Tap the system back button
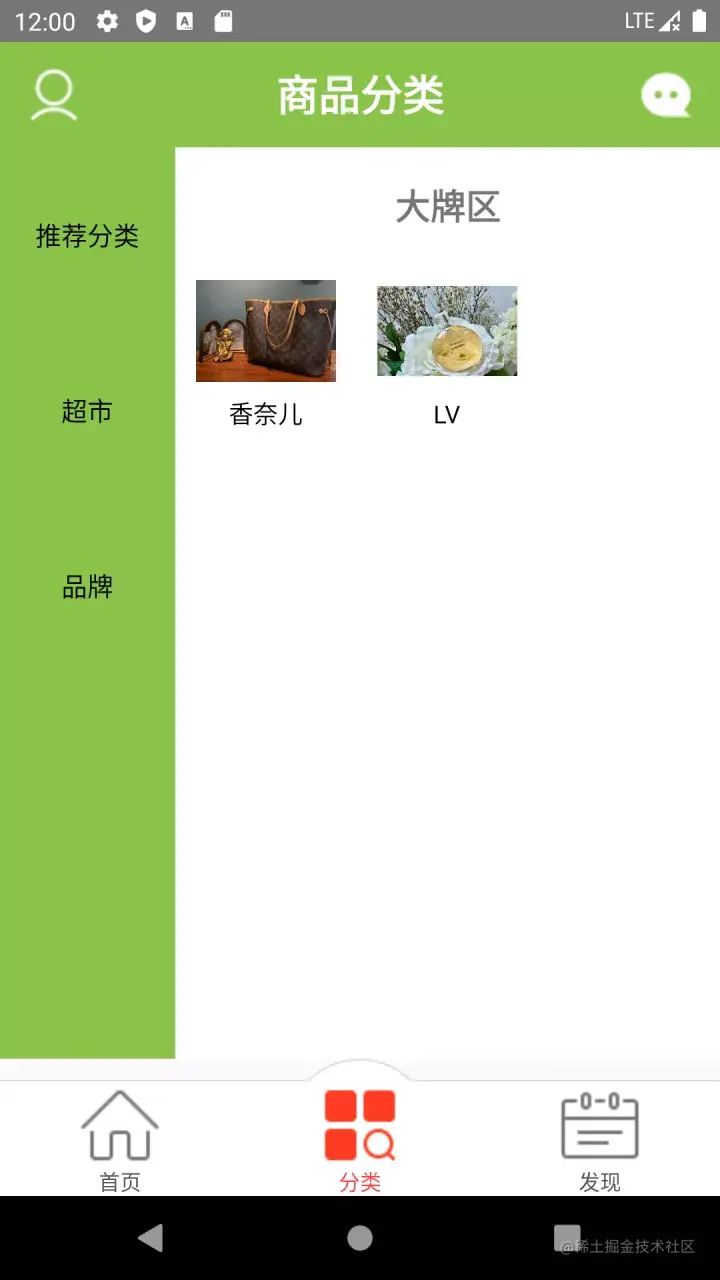 [x=151, y=1238]
